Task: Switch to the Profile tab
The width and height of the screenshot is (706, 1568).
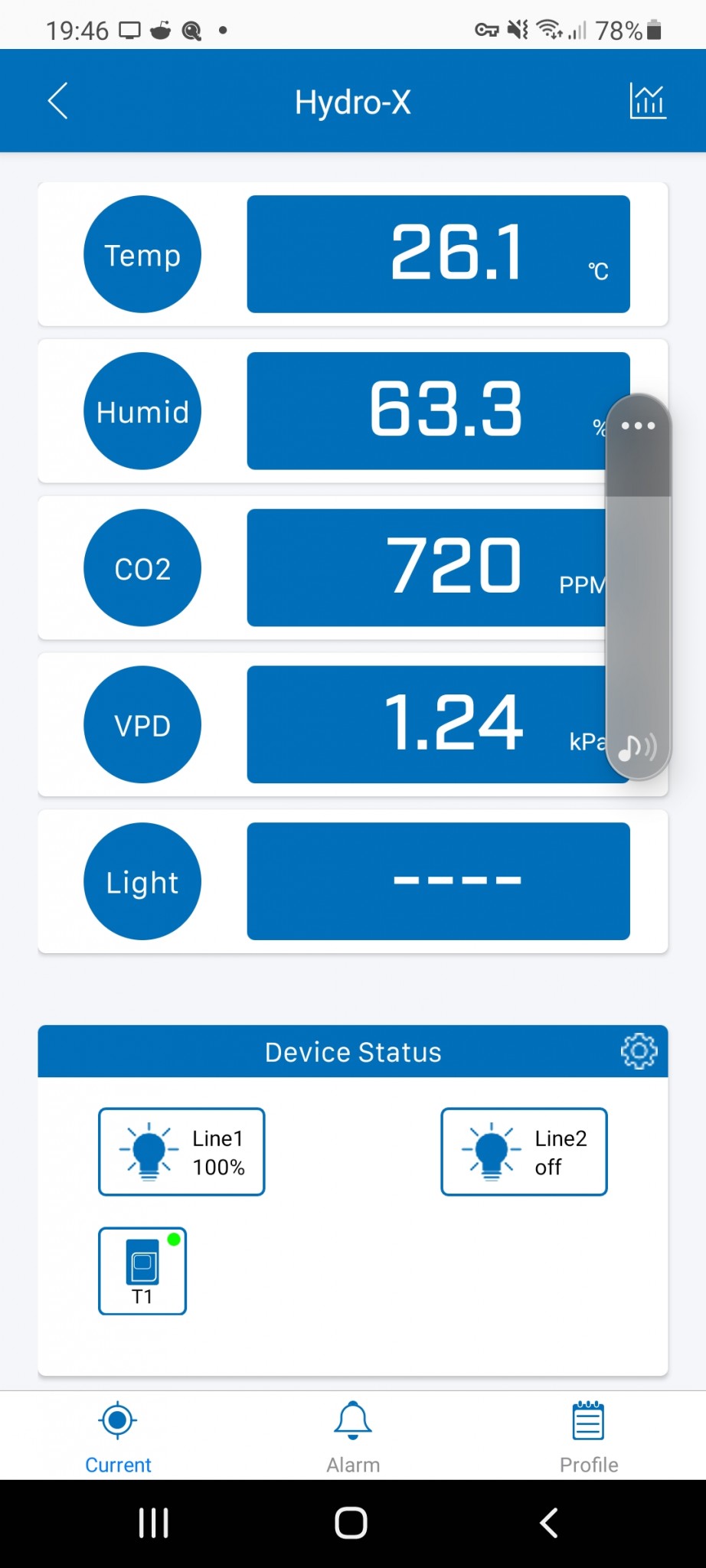Action: (588, 1437)
